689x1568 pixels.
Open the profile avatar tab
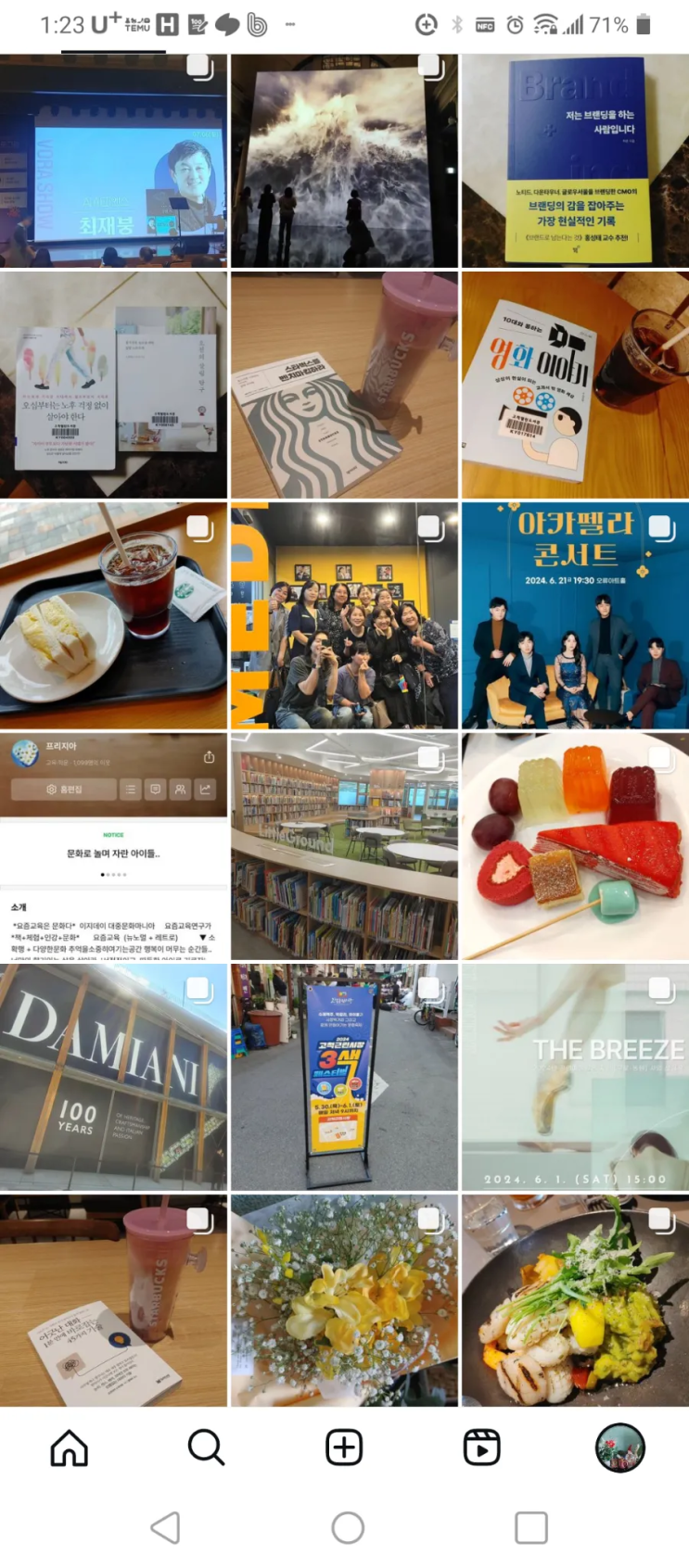[x=619, y=1448]
